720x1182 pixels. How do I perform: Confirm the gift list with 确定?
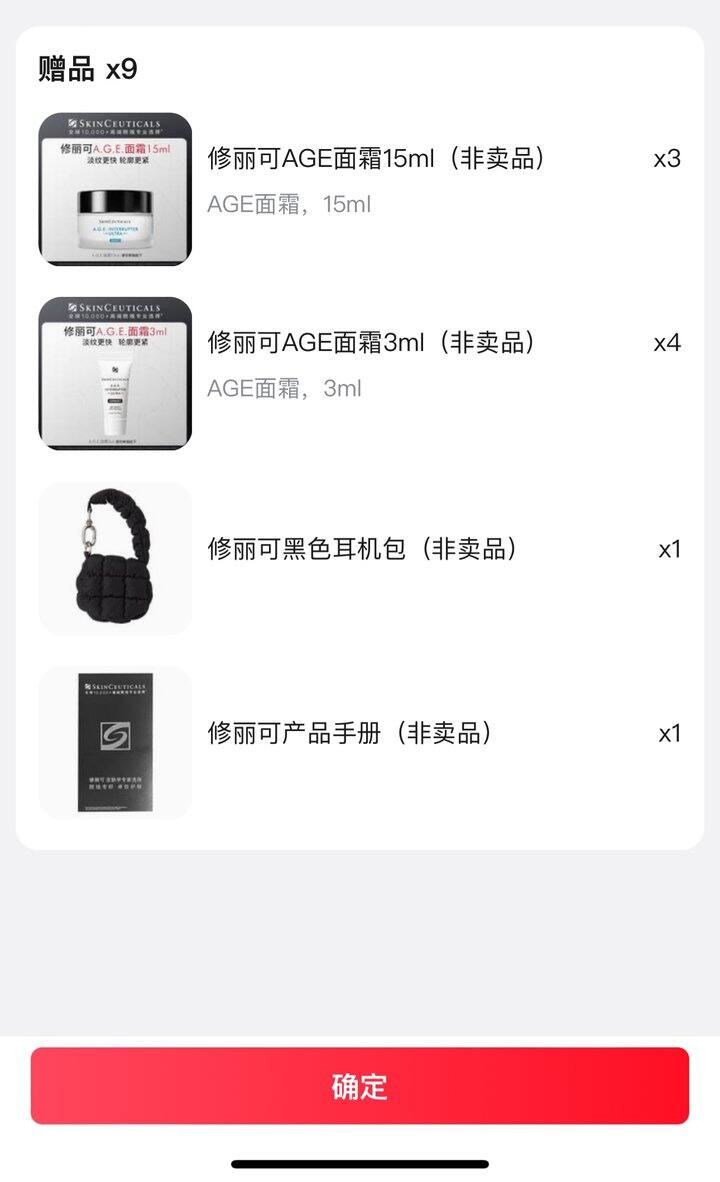[360, 1086]
